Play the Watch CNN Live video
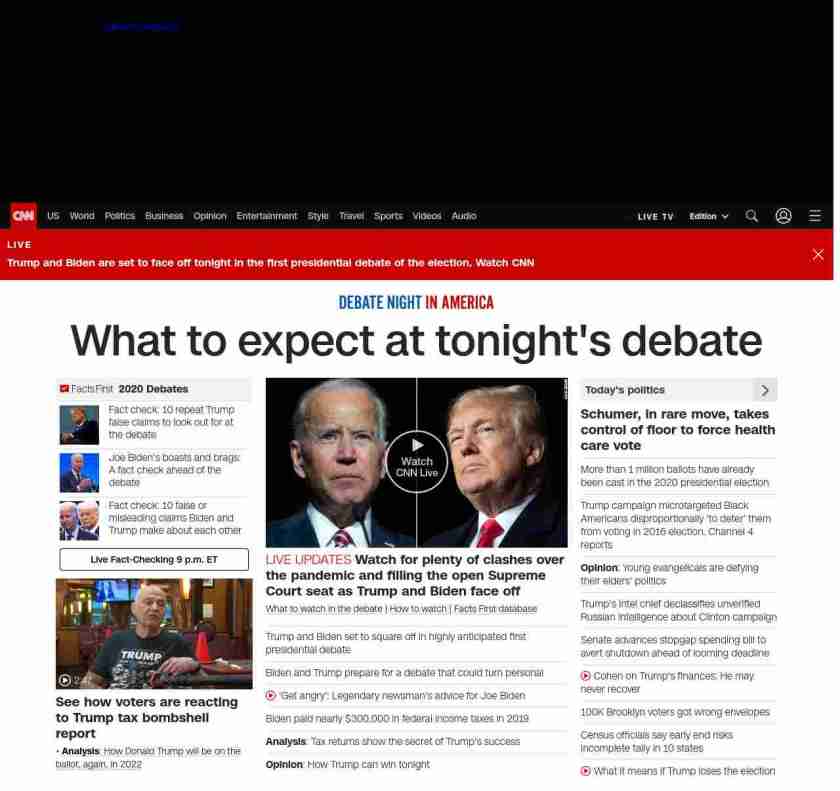This screenshot has height=791, width=840. (416, 461)
